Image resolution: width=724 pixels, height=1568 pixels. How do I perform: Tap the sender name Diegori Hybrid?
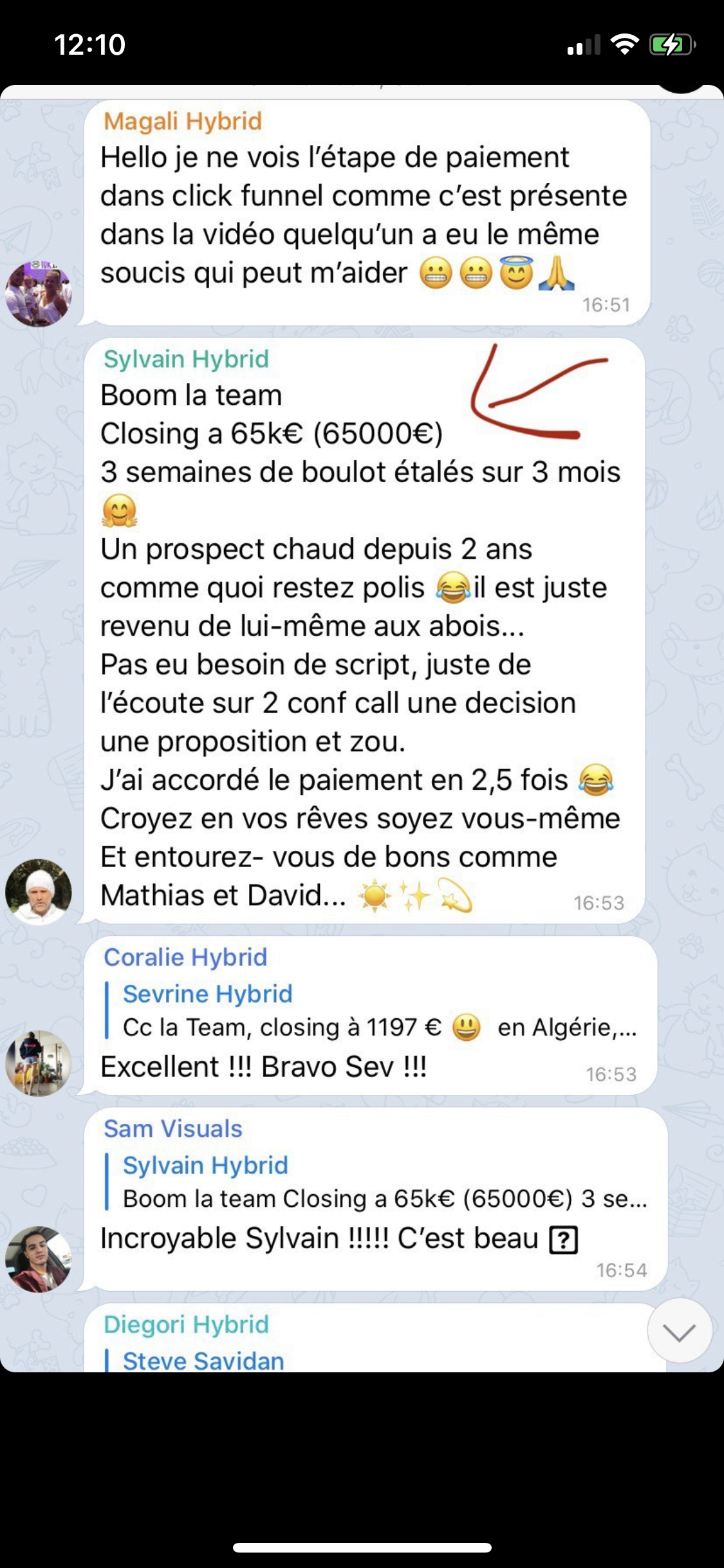click(186, 1324)
